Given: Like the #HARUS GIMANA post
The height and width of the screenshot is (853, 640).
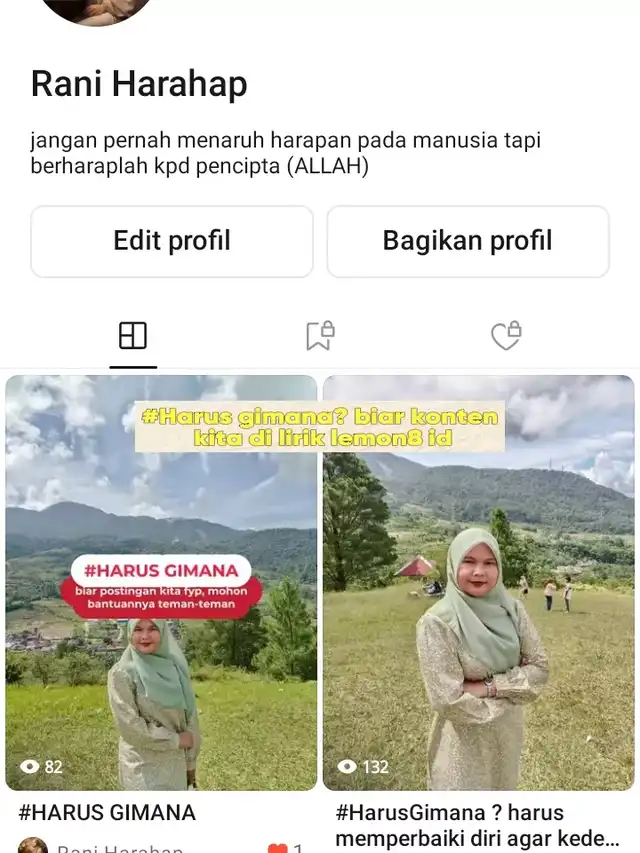Looking at the screenshot, I should pos(278,847).
